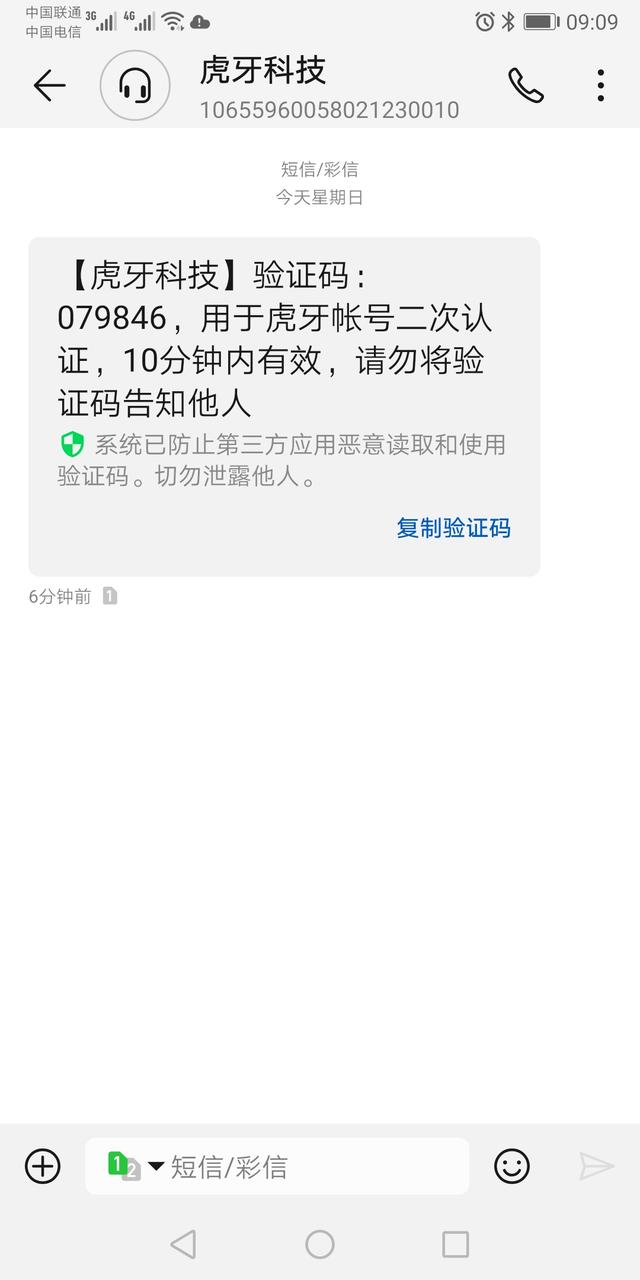640x1280 pixels.
Task: Tap the system home button
Action: pyautogui.click(x=320, y=1244)
